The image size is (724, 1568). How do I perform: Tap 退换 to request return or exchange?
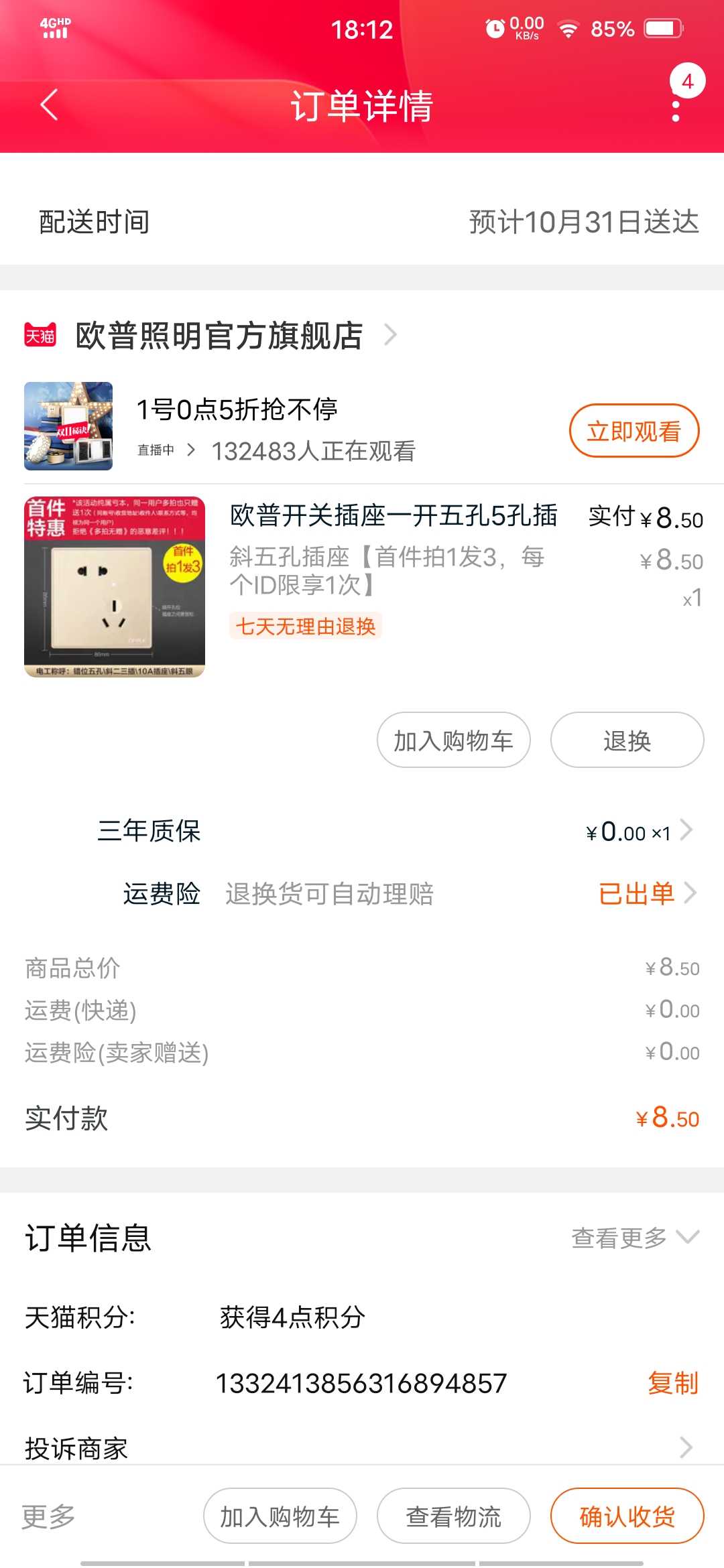627,740
